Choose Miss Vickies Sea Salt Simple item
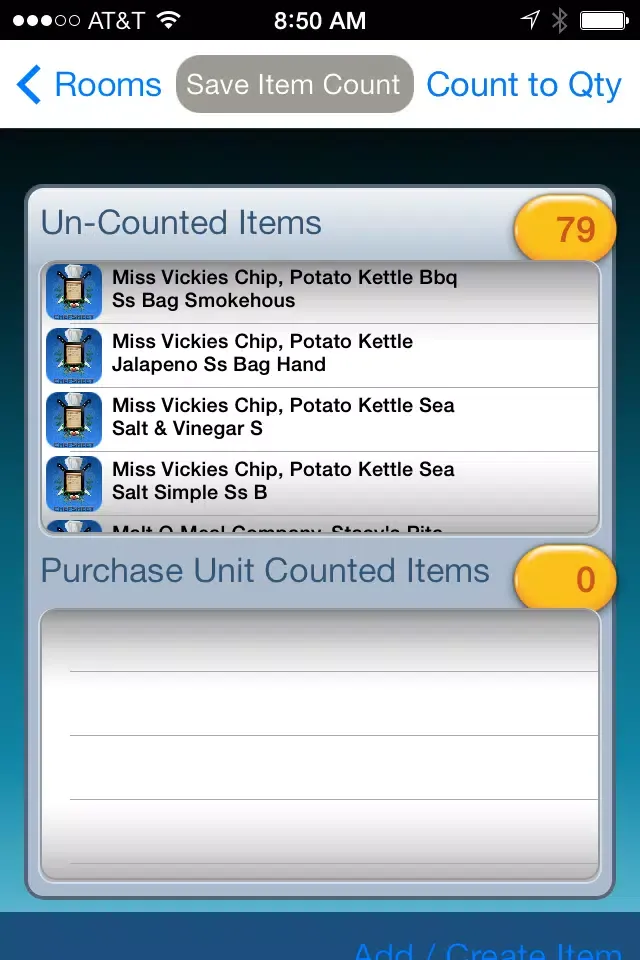640x960 pixels. 320,482
